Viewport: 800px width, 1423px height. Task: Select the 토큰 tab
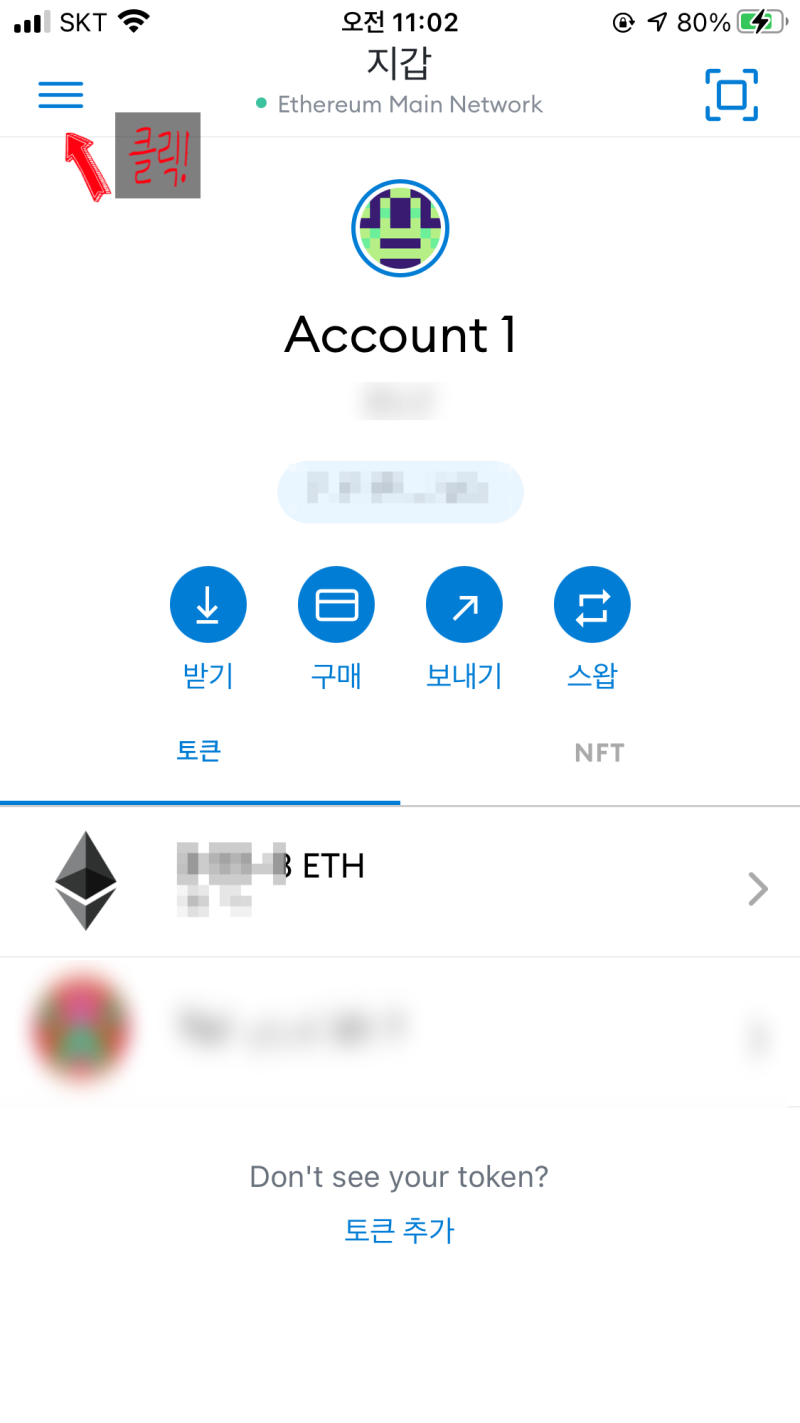pos(198,752)
